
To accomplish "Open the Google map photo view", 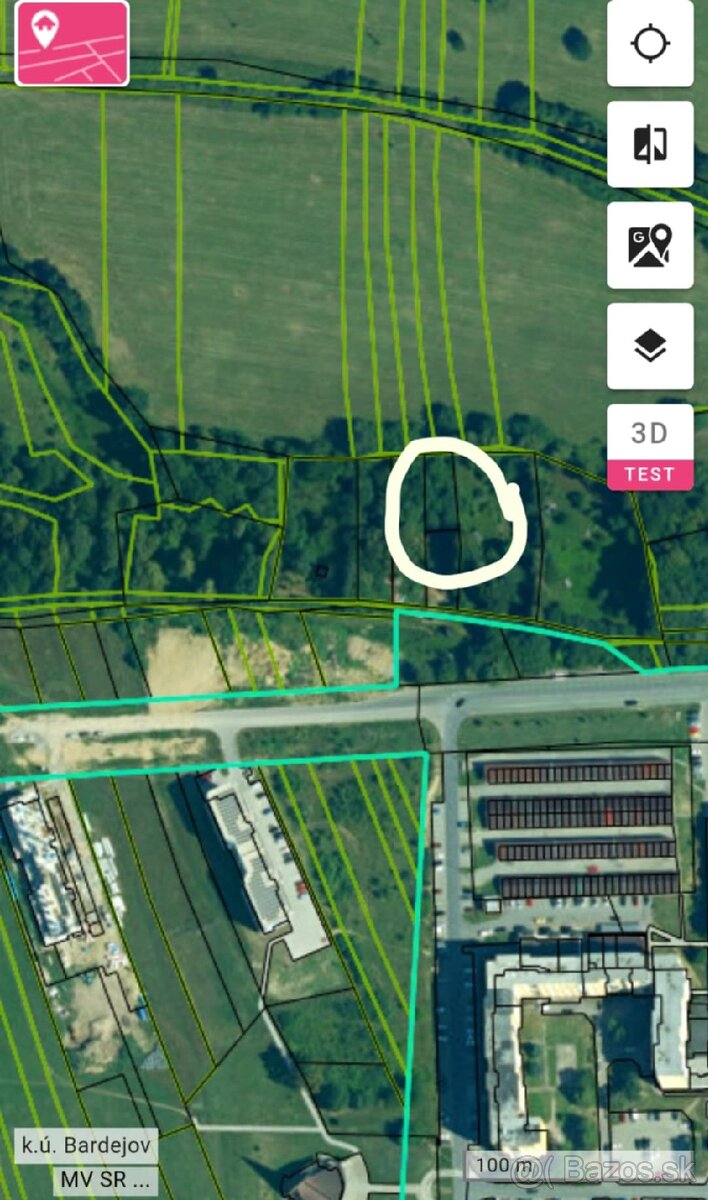I will pyautogui.click(x=650, y=246).
